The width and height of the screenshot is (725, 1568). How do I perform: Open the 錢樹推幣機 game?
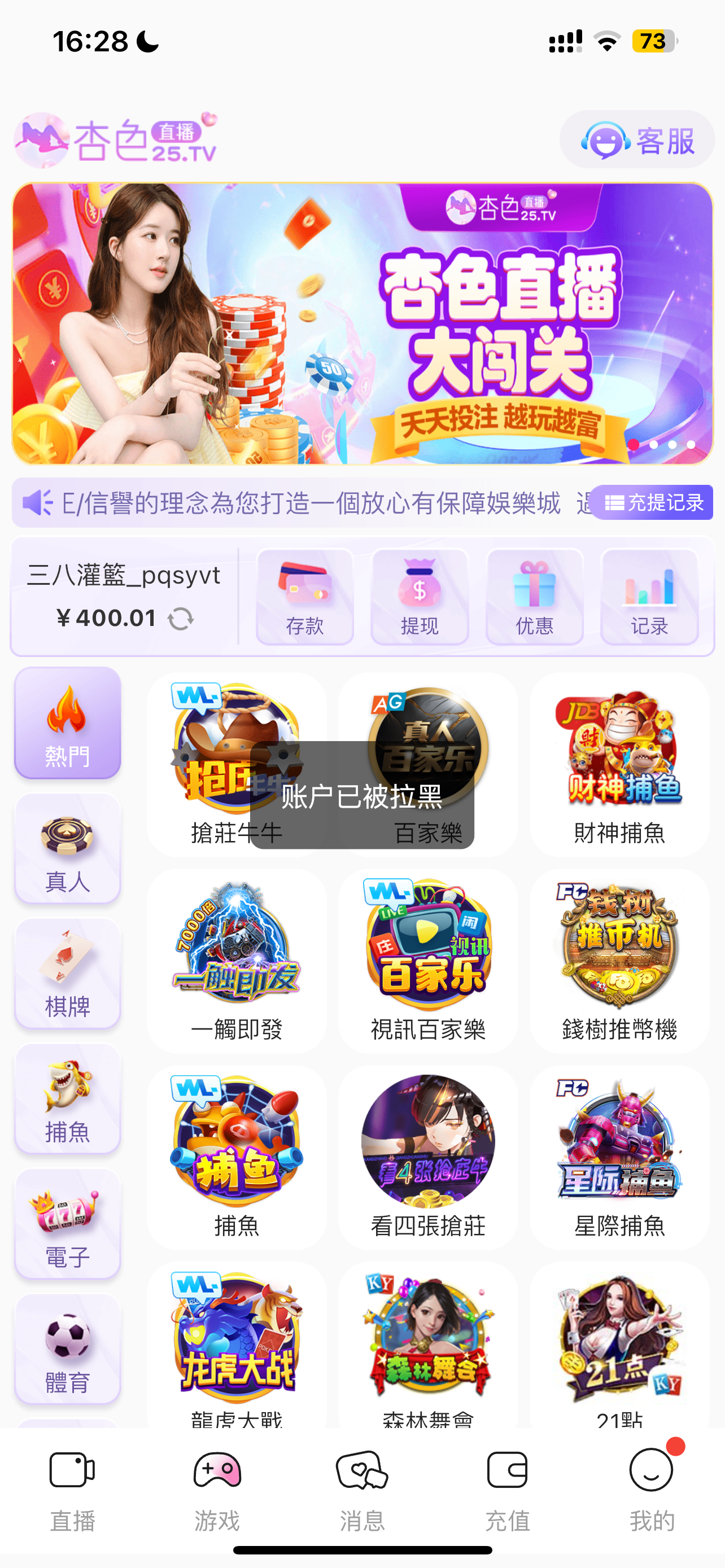coord(619,961)
